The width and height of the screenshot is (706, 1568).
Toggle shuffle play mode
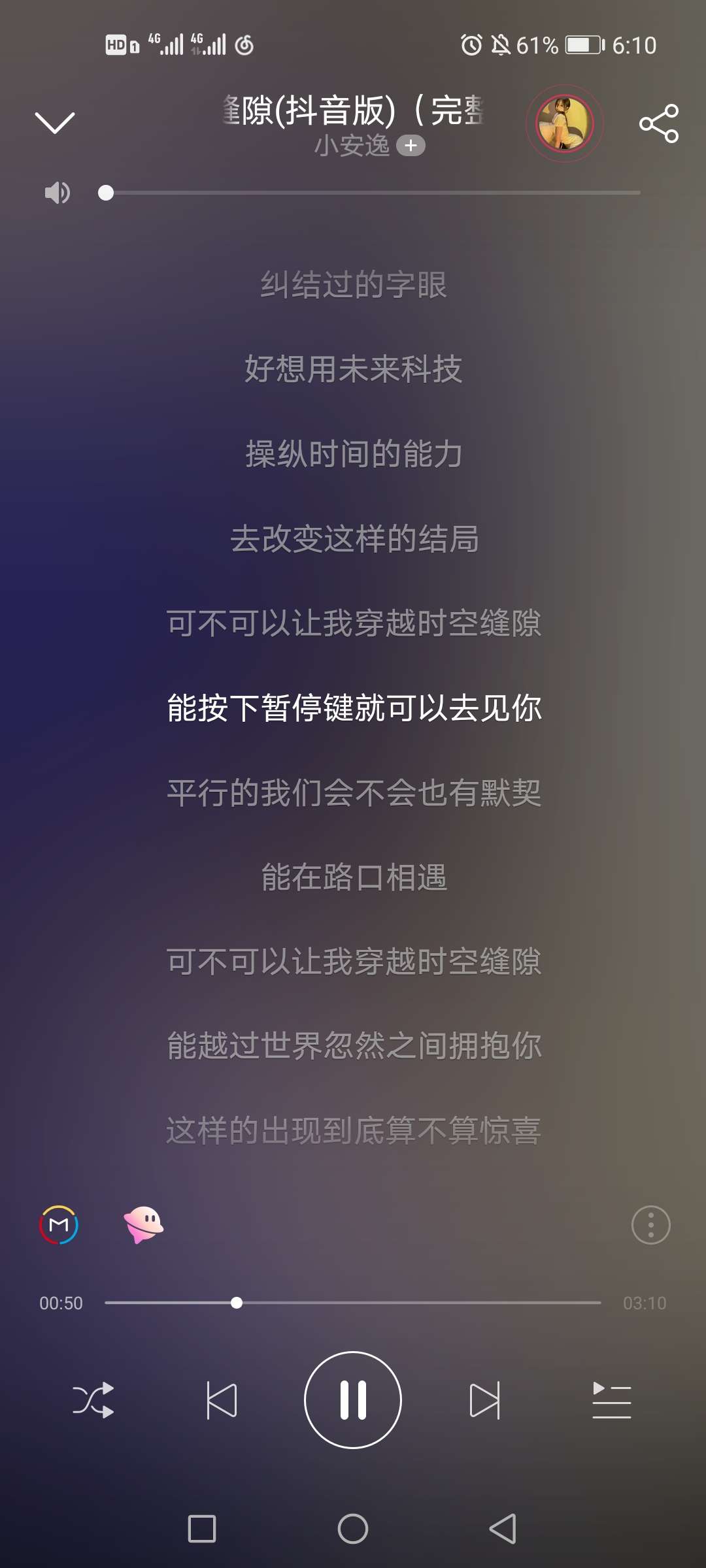(93, 1400)
